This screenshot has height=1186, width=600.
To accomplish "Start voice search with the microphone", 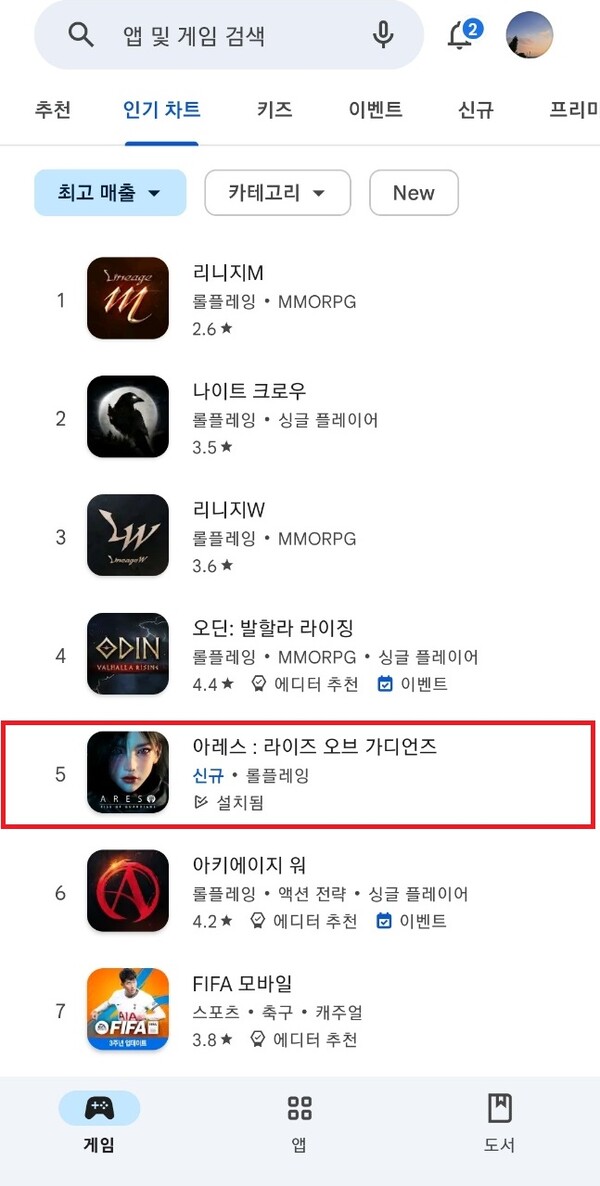I will 384,35.
